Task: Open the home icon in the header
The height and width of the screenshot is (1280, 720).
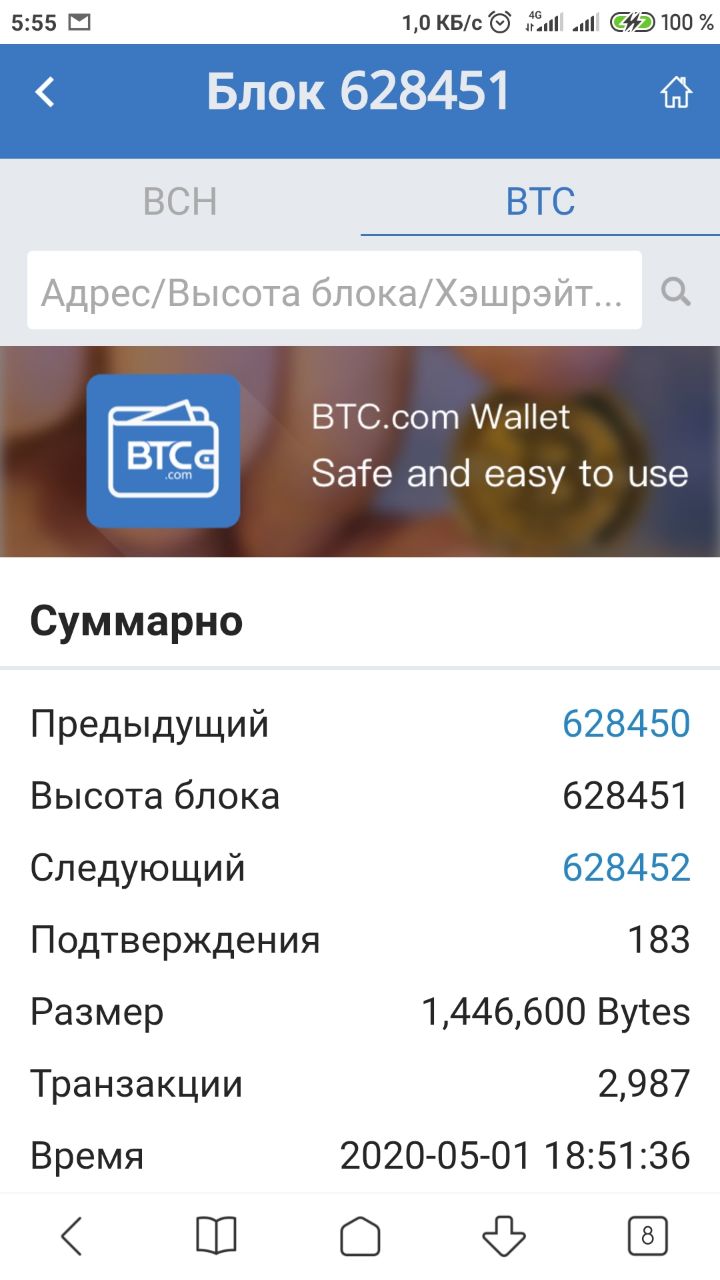Action: [x=676, y=93]
